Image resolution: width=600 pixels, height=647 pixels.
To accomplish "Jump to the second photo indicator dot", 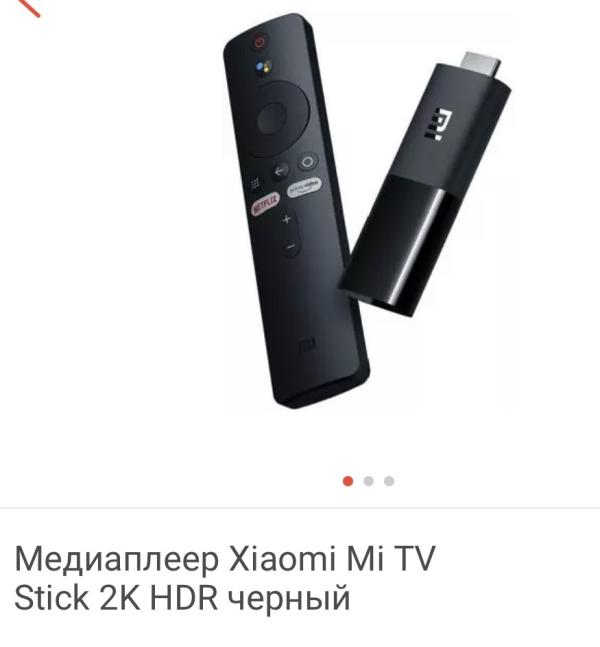I will tap(369, 481).
